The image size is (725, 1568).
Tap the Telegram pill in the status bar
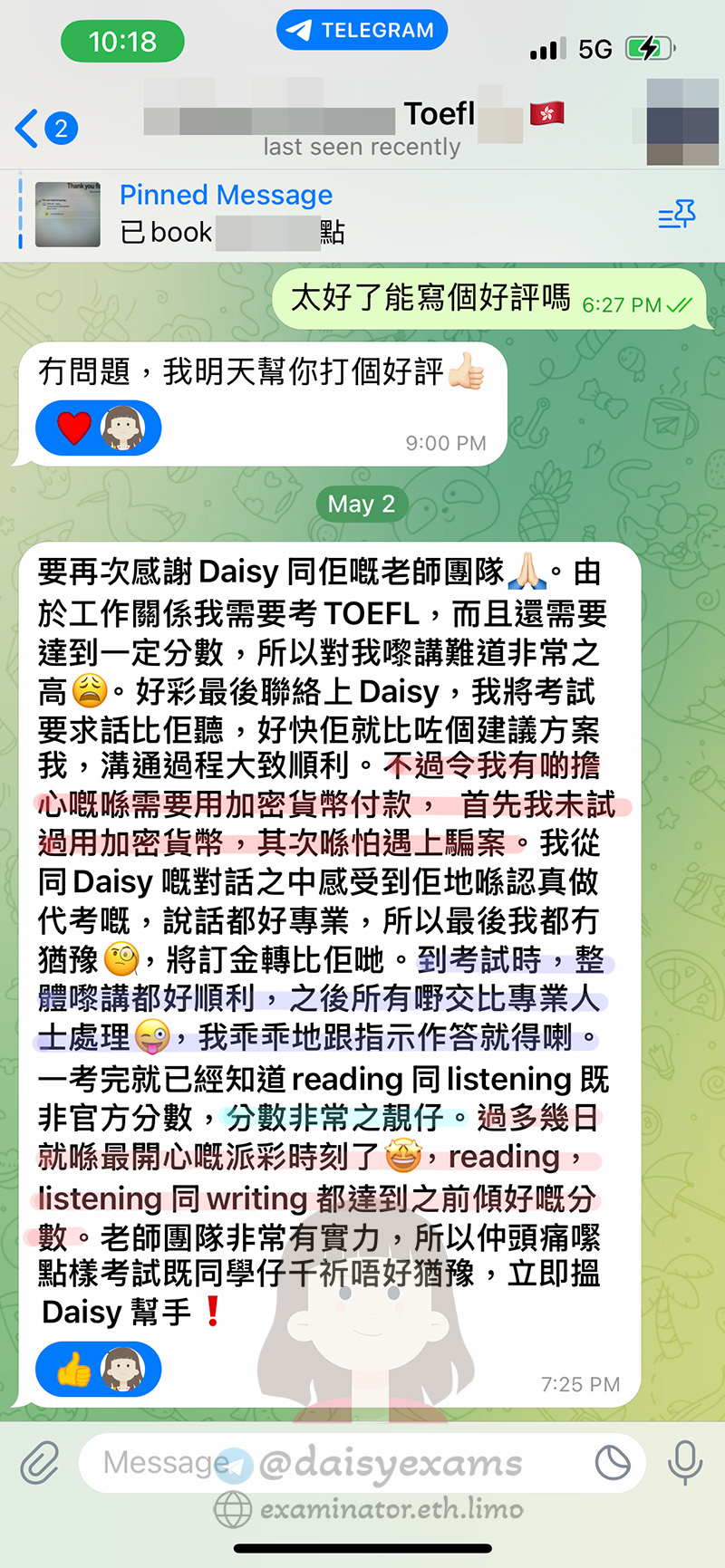(362, 30)
